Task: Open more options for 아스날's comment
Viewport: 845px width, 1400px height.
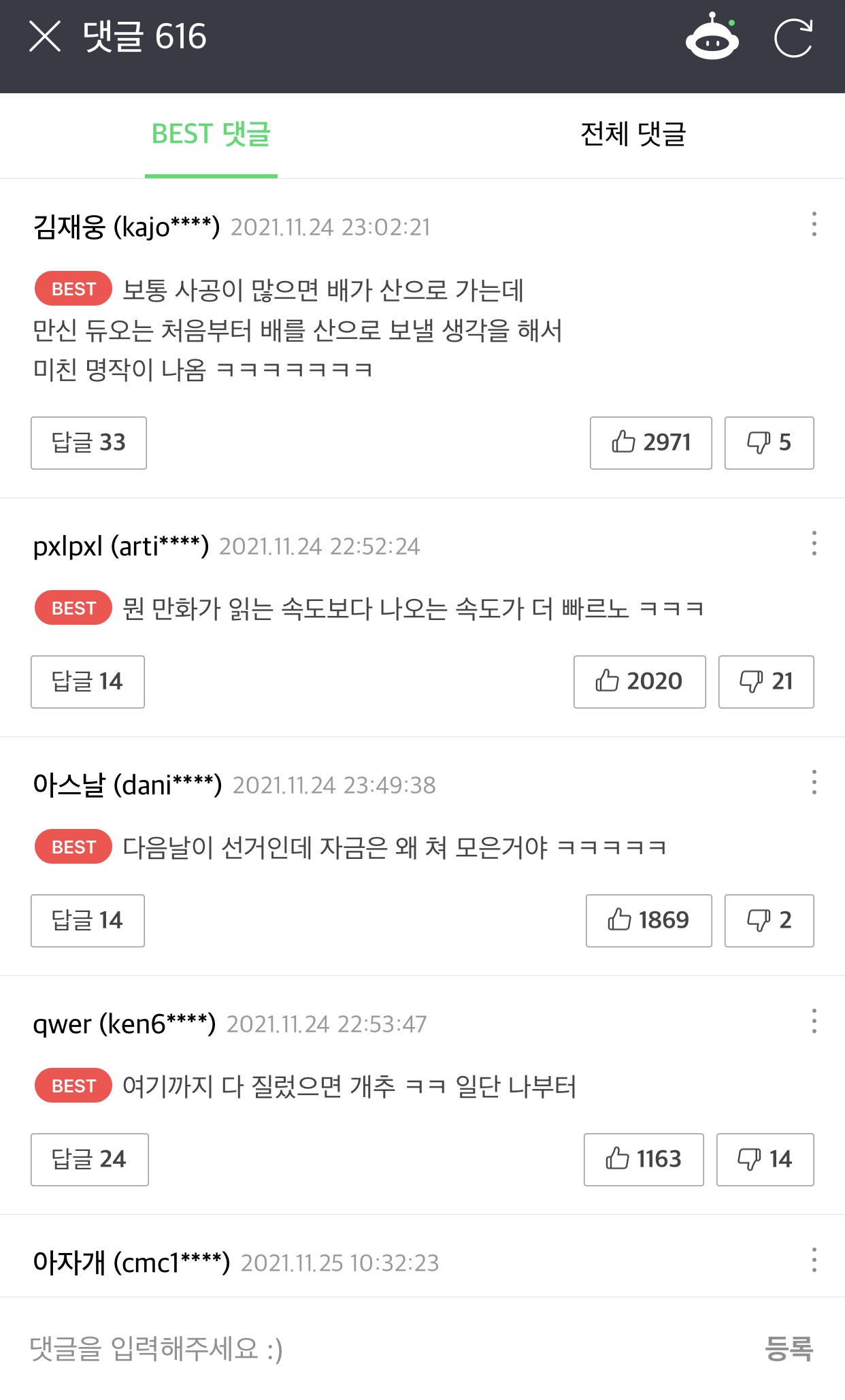Action: coord(814,782)
